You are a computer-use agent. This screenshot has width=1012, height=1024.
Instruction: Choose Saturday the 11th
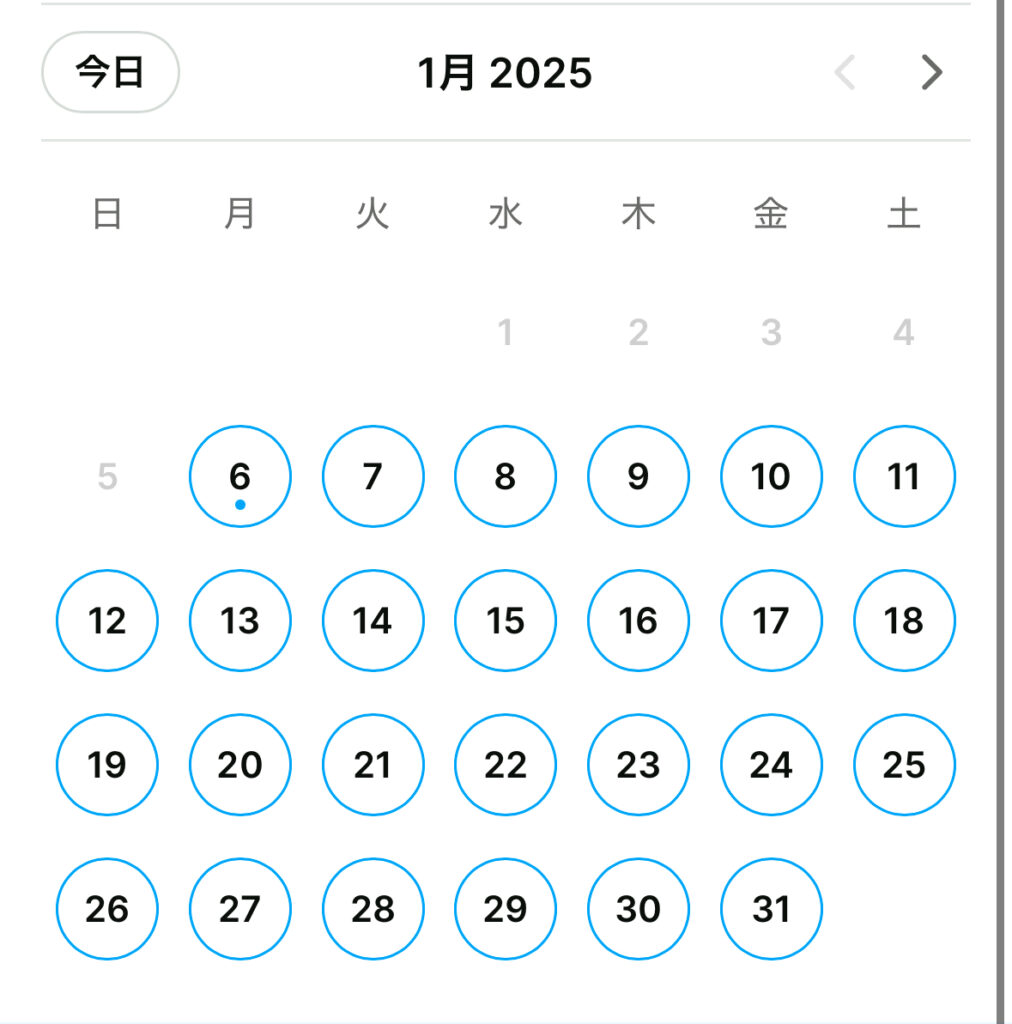pyautogui.click(x=904, y=476)
